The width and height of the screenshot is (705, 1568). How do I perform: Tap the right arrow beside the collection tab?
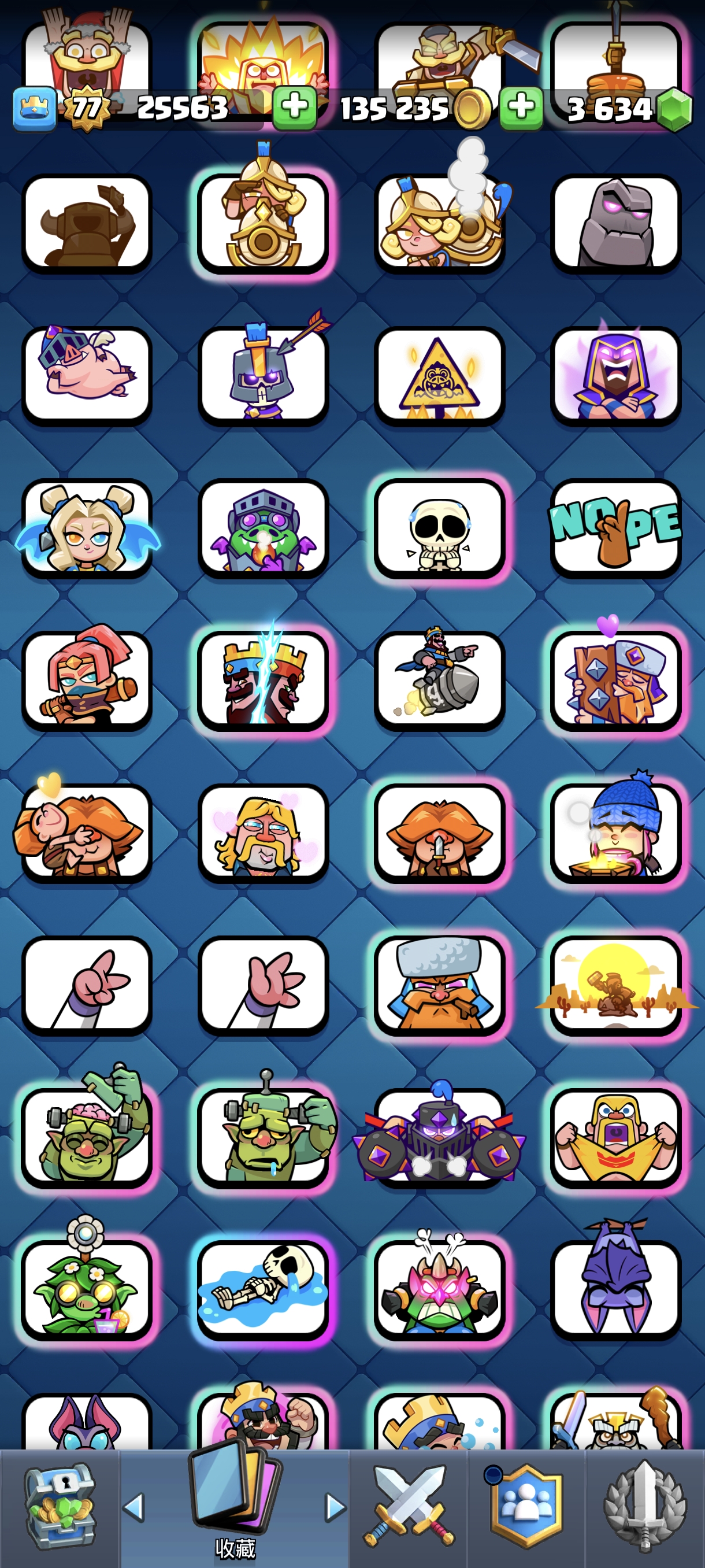[x=335, y=1507]
